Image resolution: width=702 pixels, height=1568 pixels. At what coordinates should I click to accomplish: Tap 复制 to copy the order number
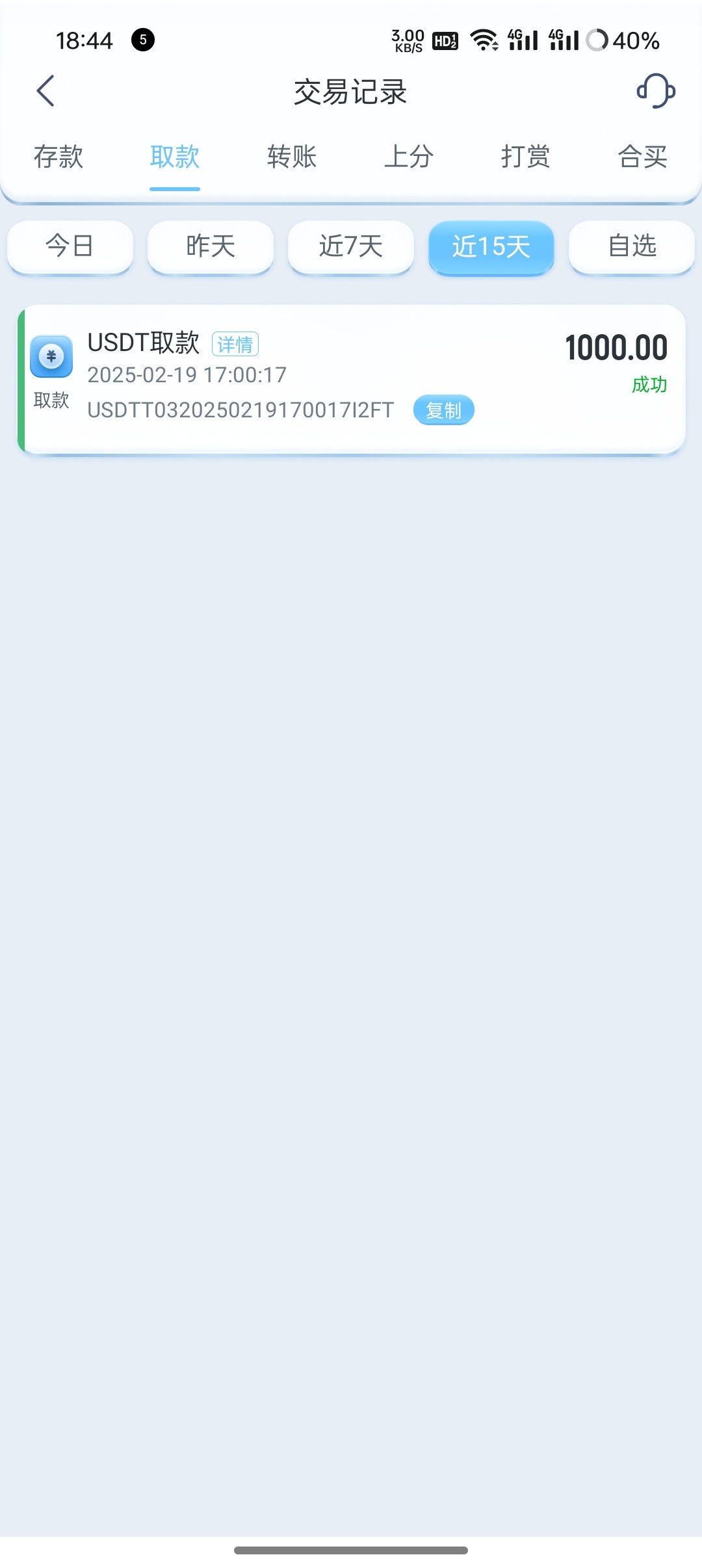[x=444, y=410]
